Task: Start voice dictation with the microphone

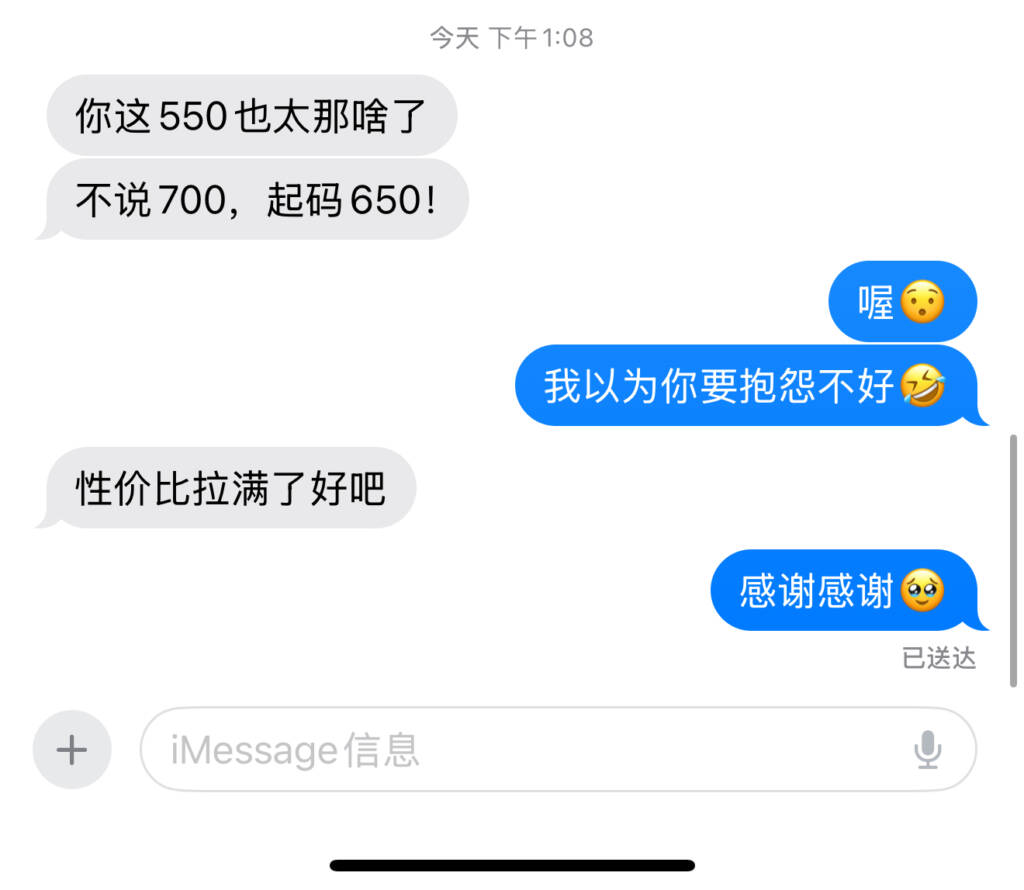Action: [x=928, y=750]
